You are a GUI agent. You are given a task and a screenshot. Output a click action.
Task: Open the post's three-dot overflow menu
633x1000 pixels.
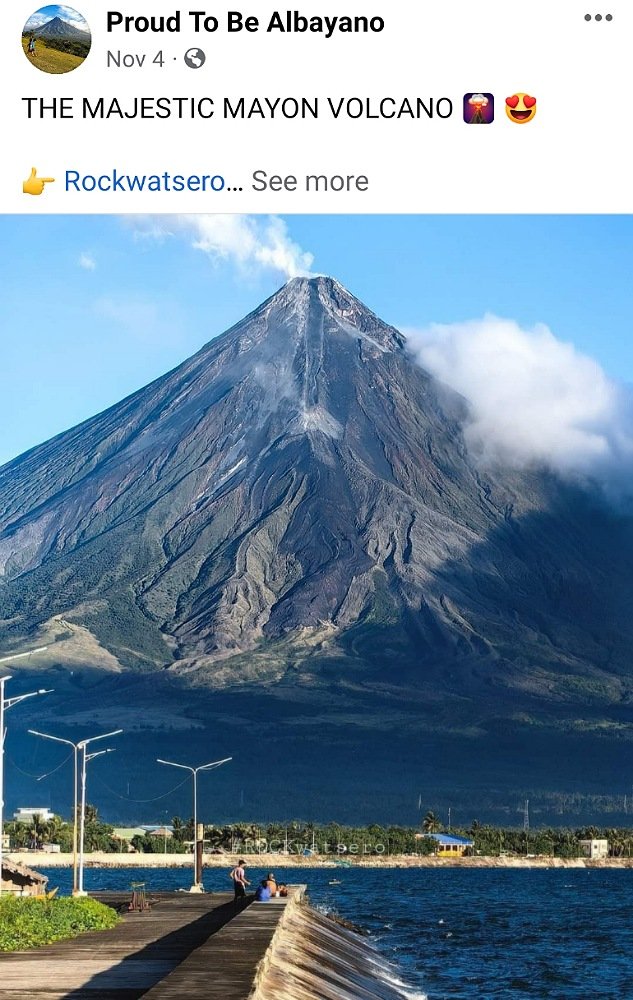(x=598, y=18)
